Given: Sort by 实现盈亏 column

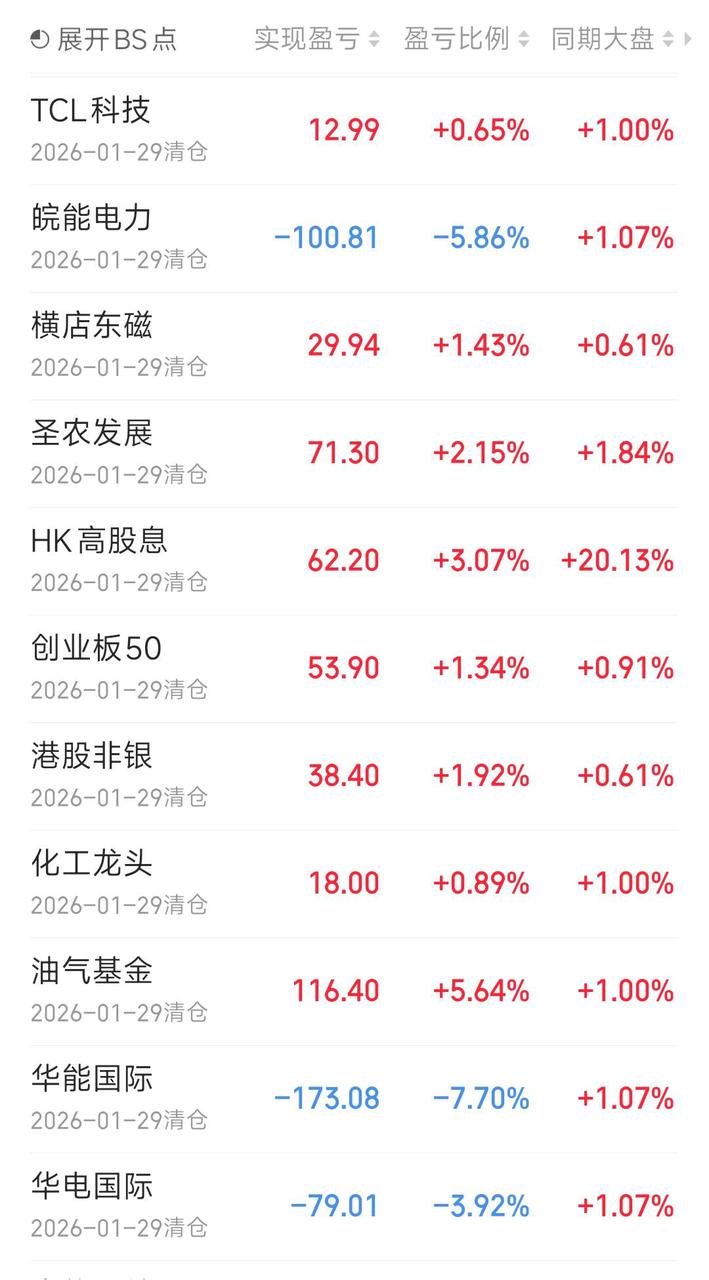Looking at the screenshot, I should (316, 39).
